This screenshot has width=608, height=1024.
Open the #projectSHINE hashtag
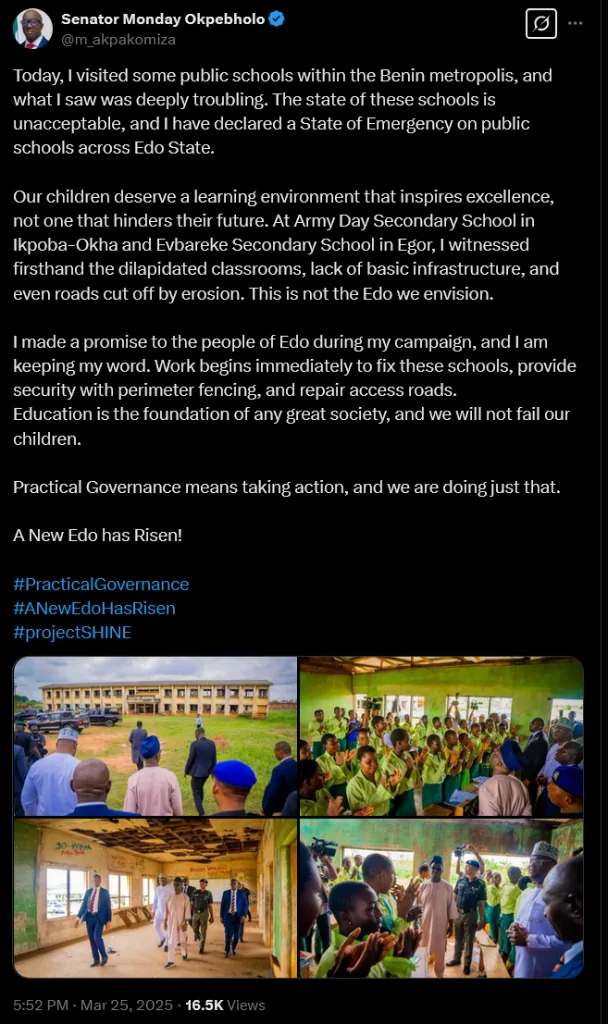click(x=72, y=632)
